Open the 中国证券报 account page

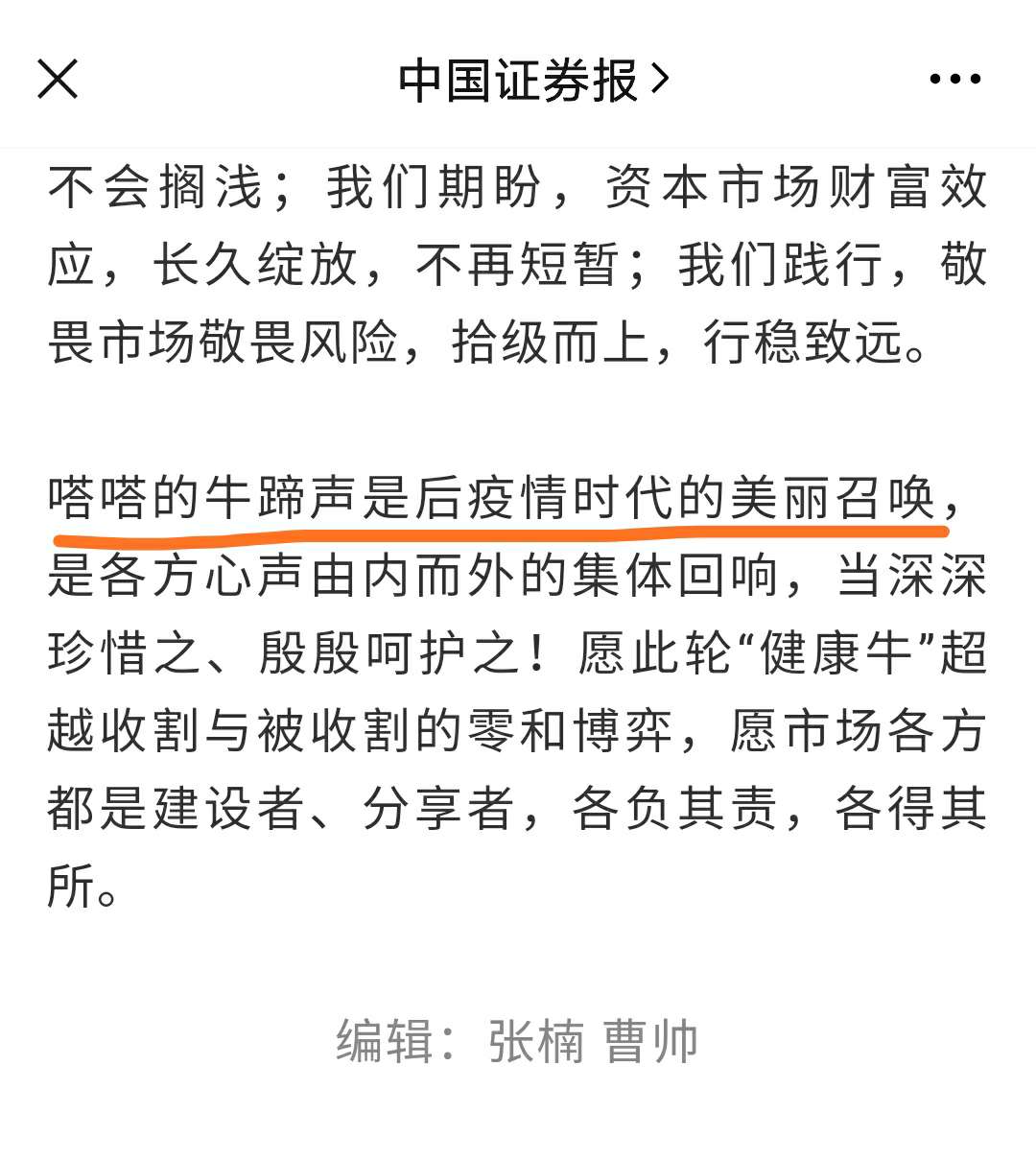(532, 81)
